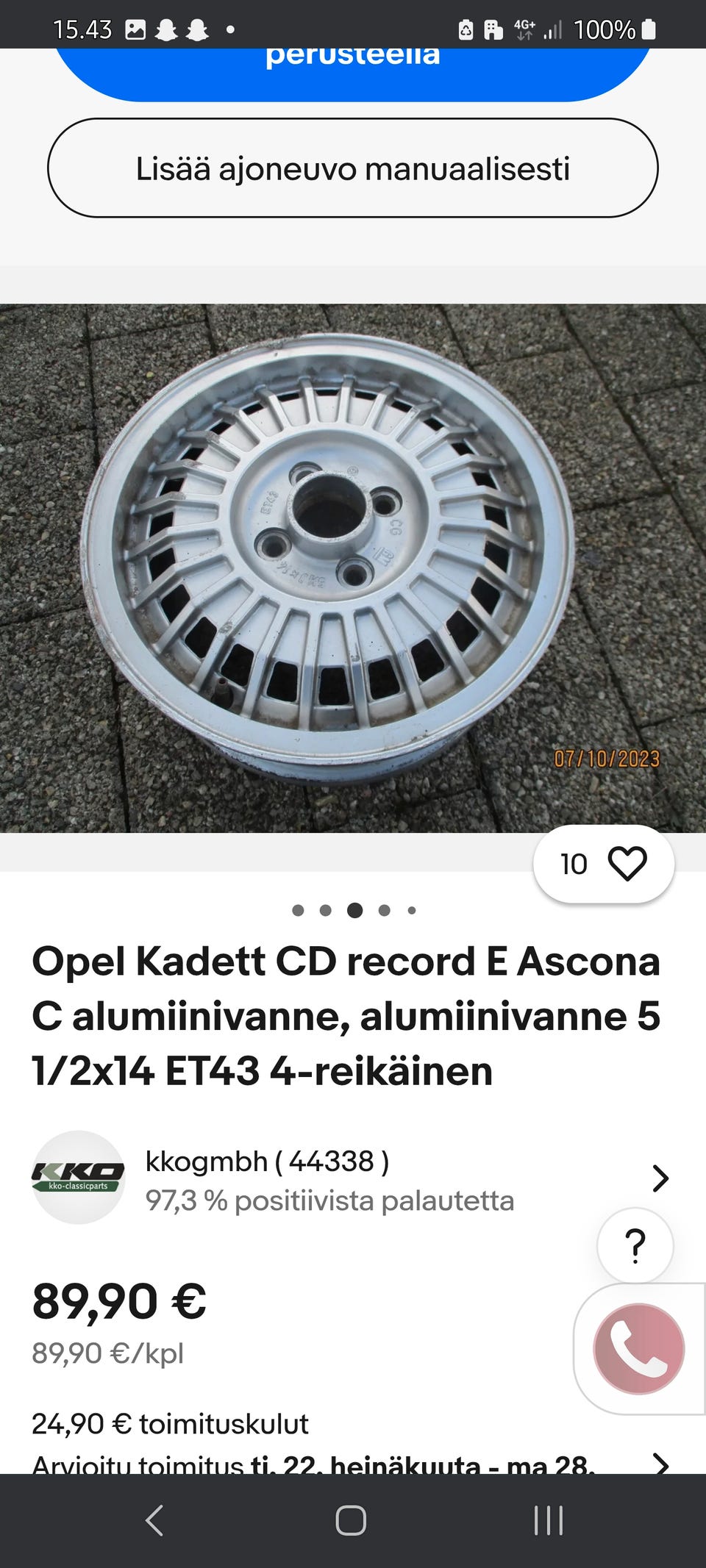Open the question mark help button

tap(635, 1245)
